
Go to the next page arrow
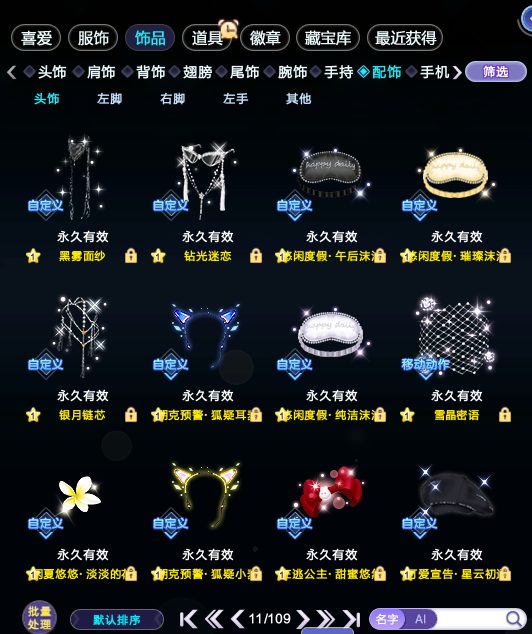303,619
